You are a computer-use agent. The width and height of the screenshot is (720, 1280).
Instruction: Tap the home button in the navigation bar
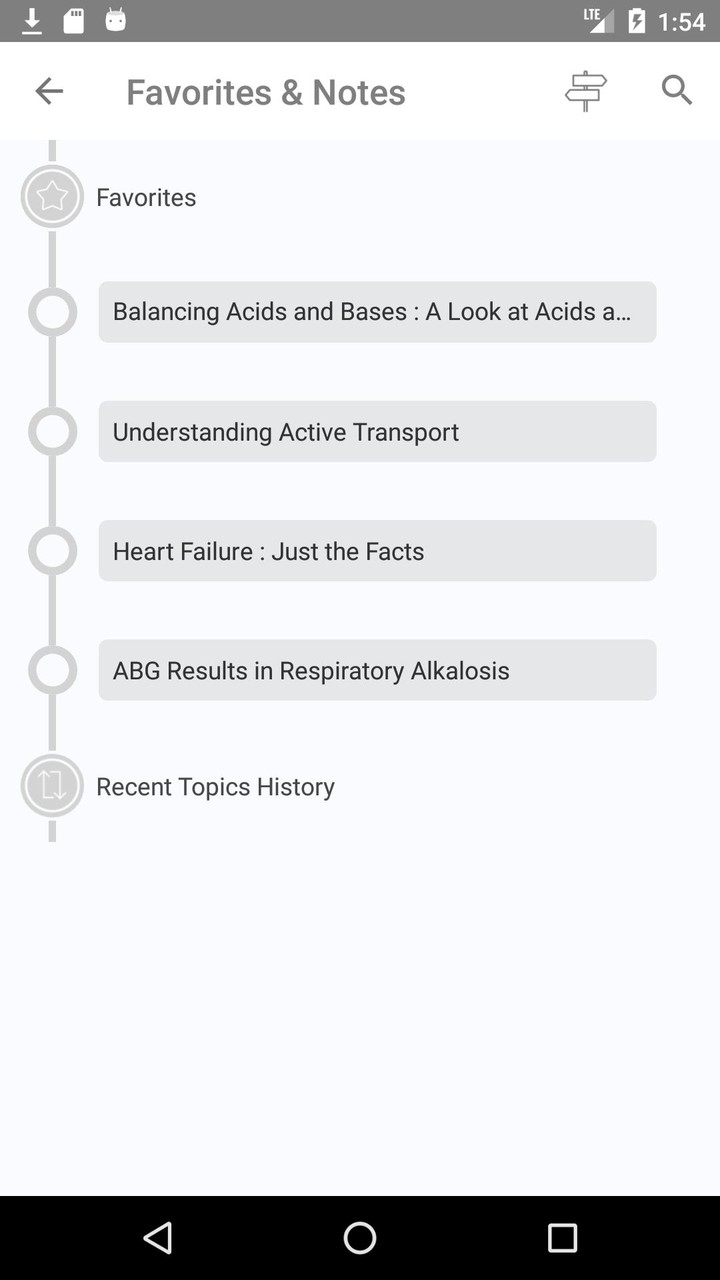[359, 1237]
